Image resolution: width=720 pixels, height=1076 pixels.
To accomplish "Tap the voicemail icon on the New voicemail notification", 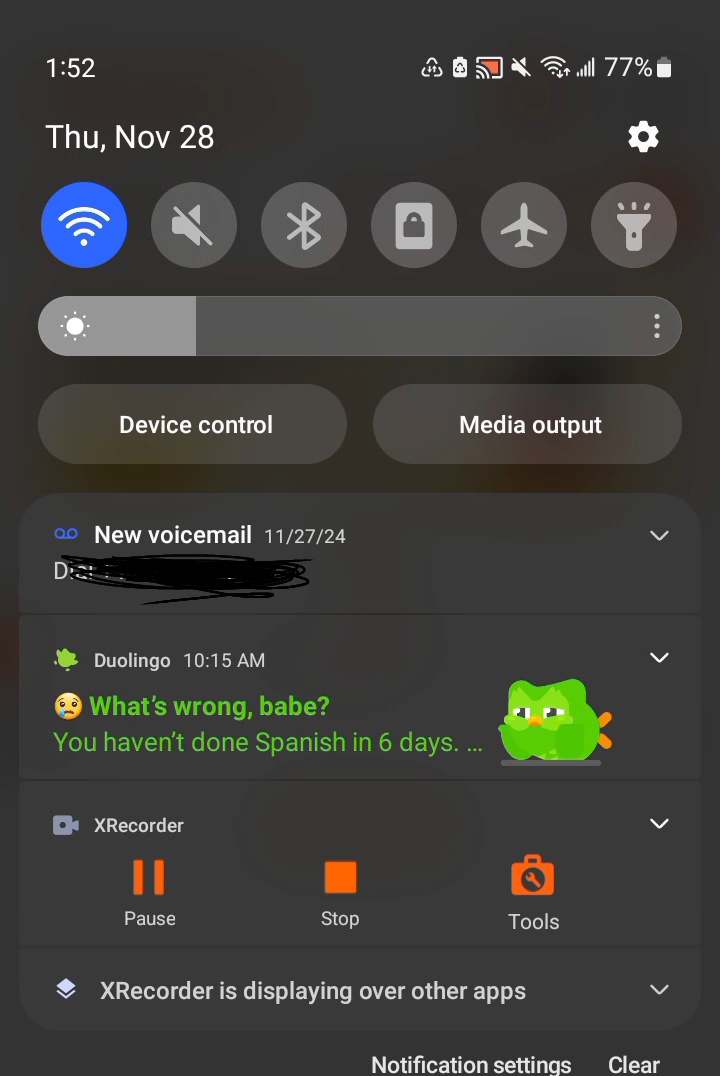I will point(64,534).
